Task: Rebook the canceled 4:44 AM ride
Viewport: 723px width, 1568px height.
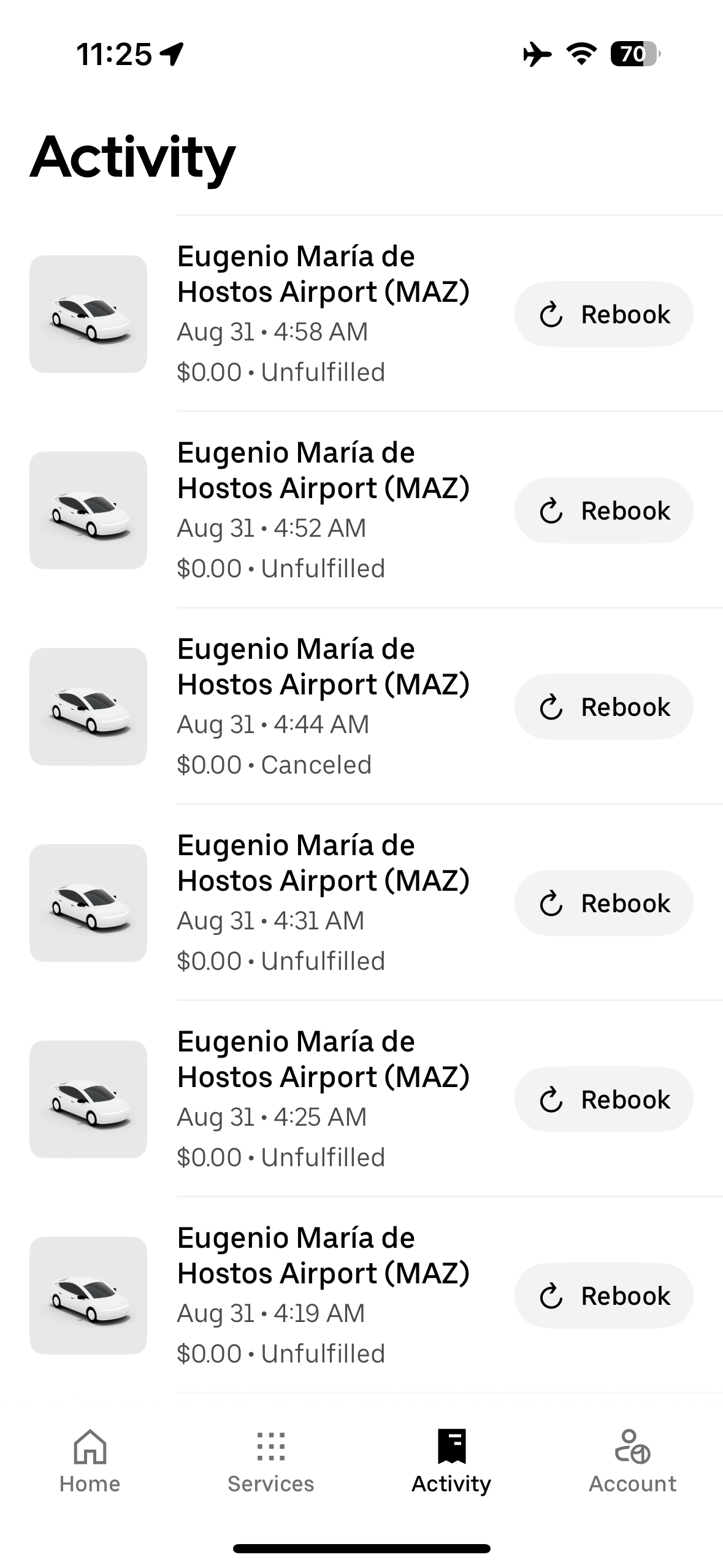Action: pyautogui.click(x=603, y=707)
